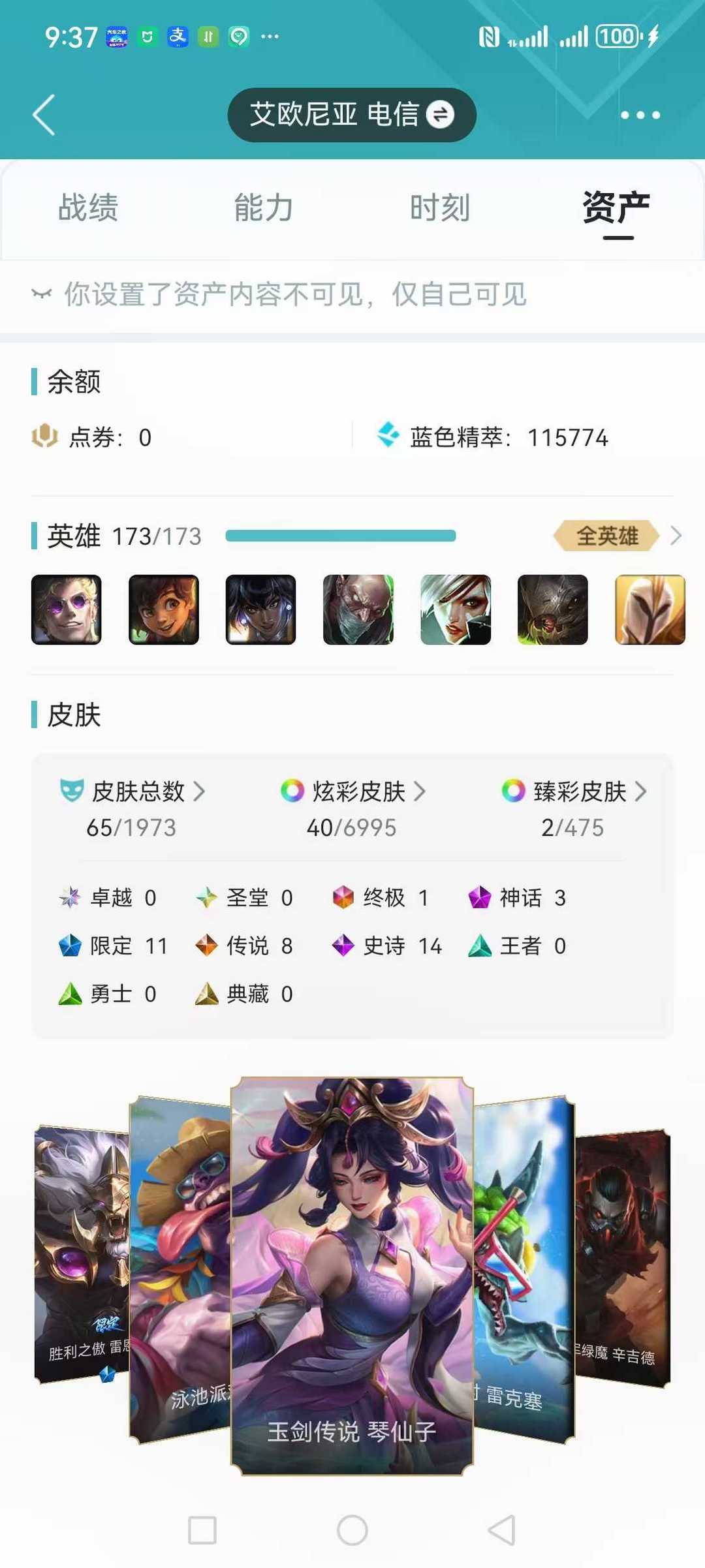Viewport: 705px width, 1568px height.
Task: Switch to the 战绩 tab
Action: 88,208
